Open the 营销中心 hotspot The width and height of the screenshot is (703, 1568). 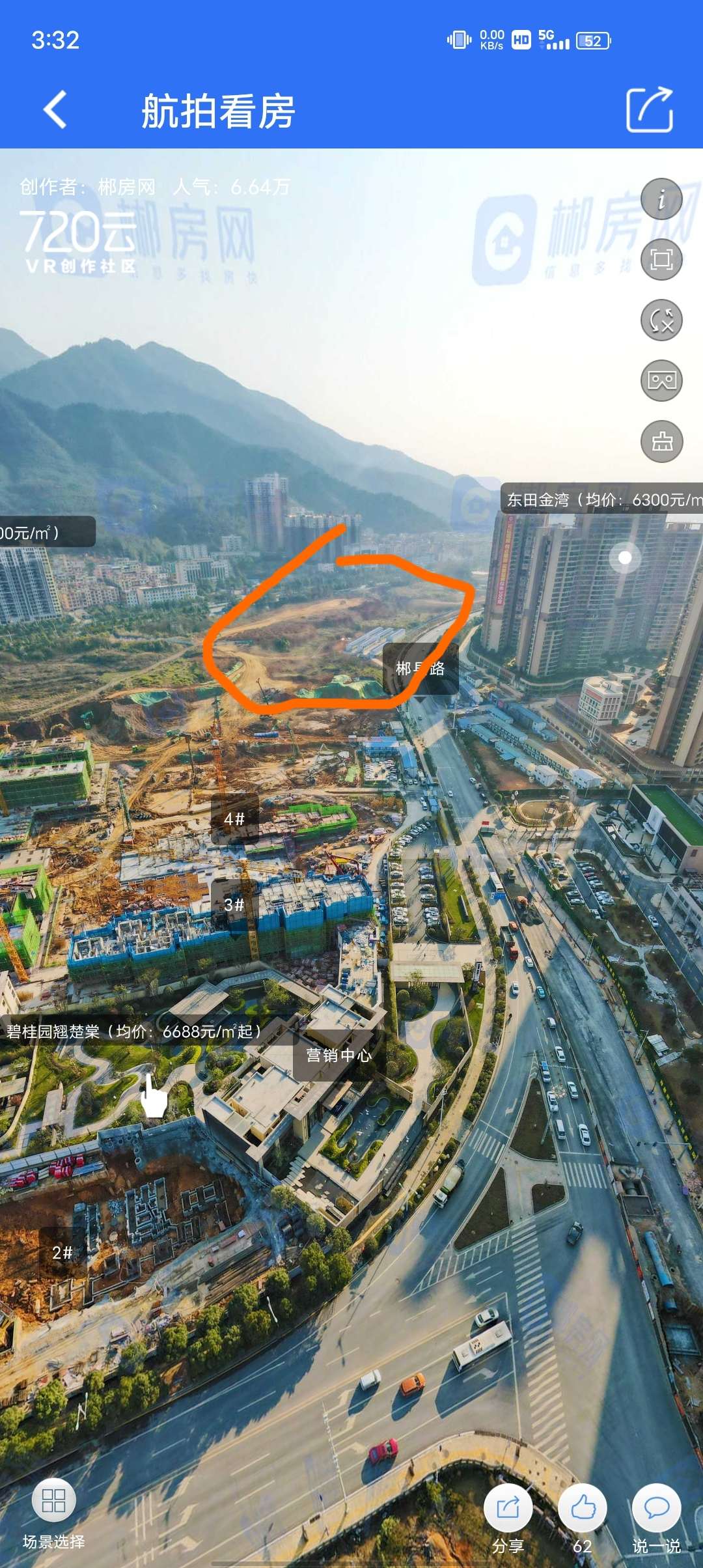pos(338,1056)
